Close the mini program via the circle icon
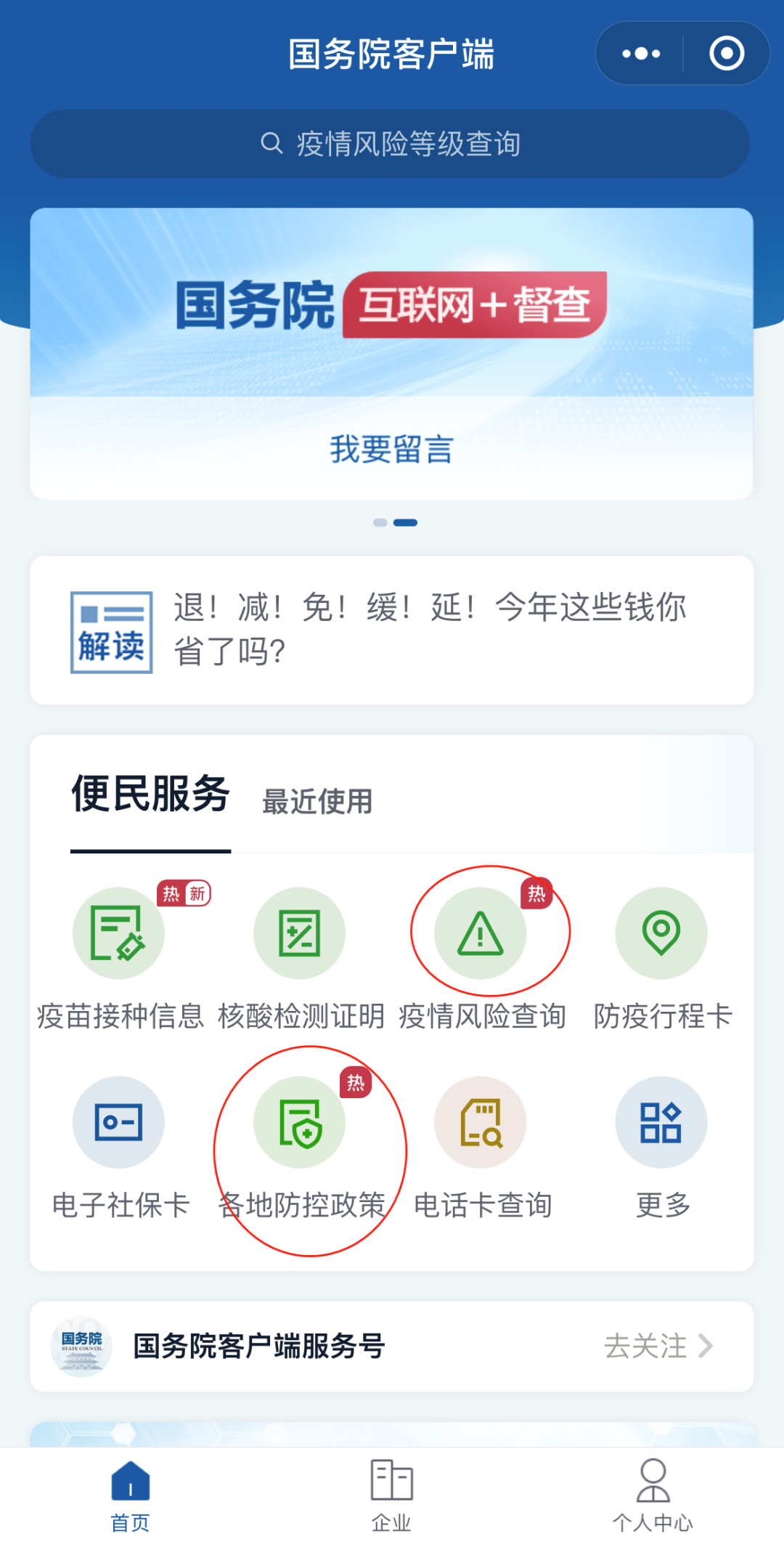784x1550 pixels. point(727,54)
